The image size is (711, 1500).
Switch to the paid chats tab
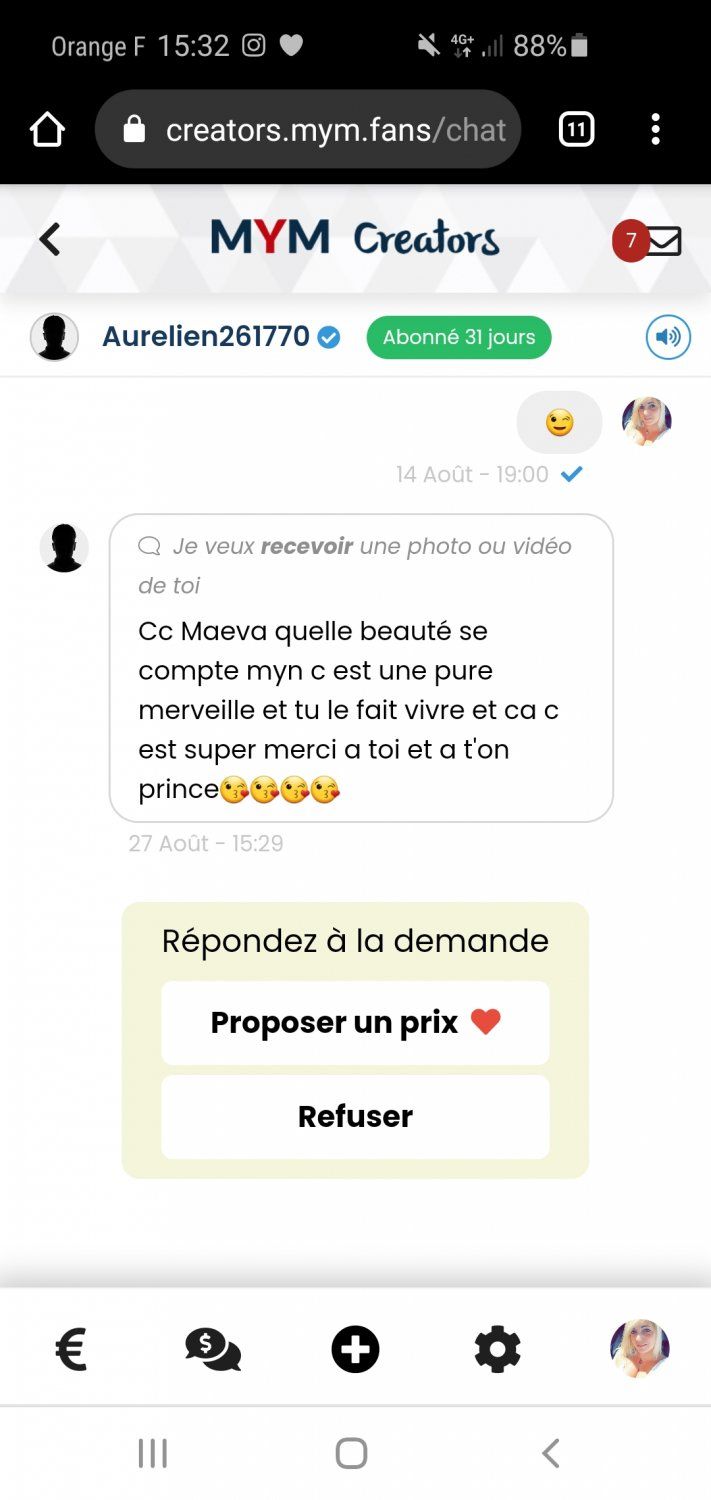[213, 1350]
